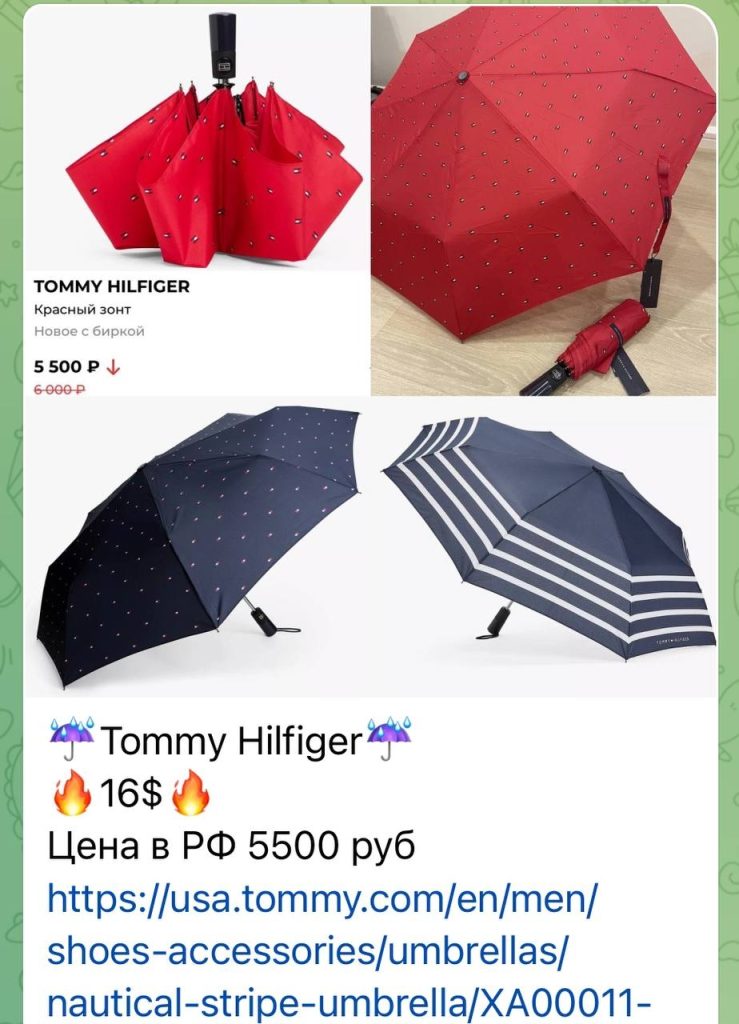Viewport: 739px width, 1024px height.
Task: Open the red Tommy Hilfiger listing photo
Action: (195, 200)
